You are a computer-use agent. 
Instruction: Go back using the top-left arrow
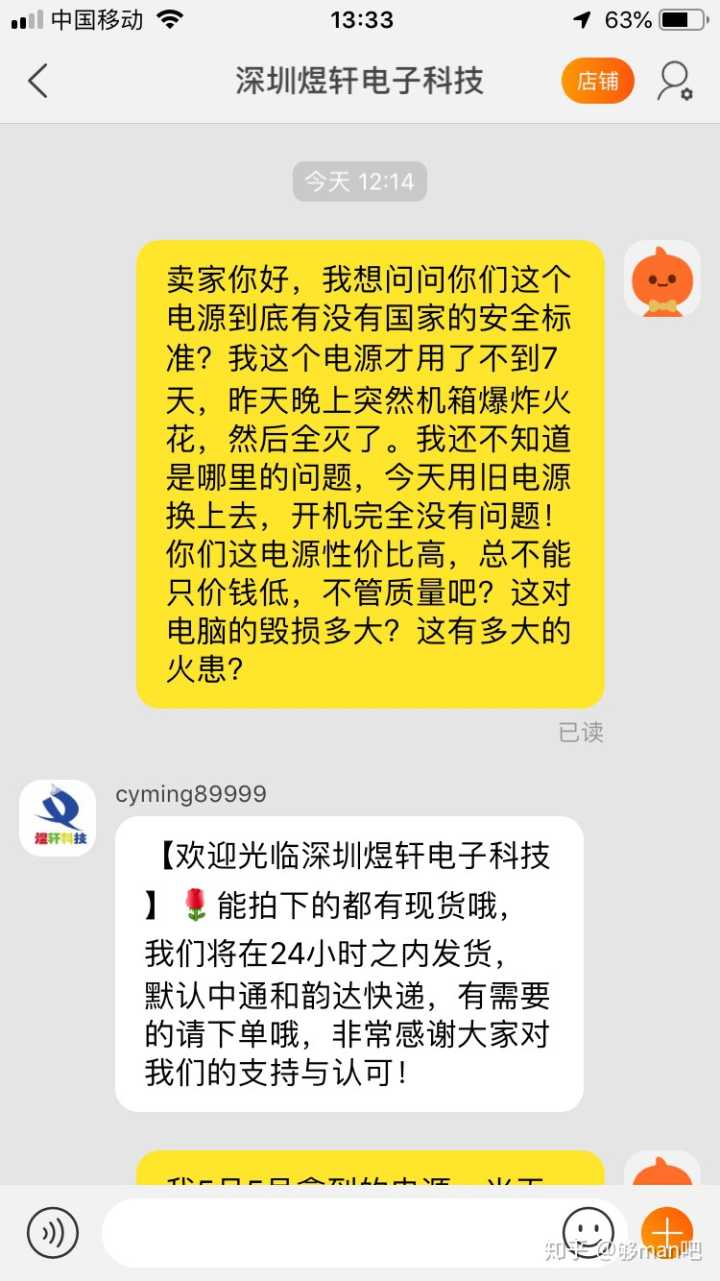click(38, 81)
